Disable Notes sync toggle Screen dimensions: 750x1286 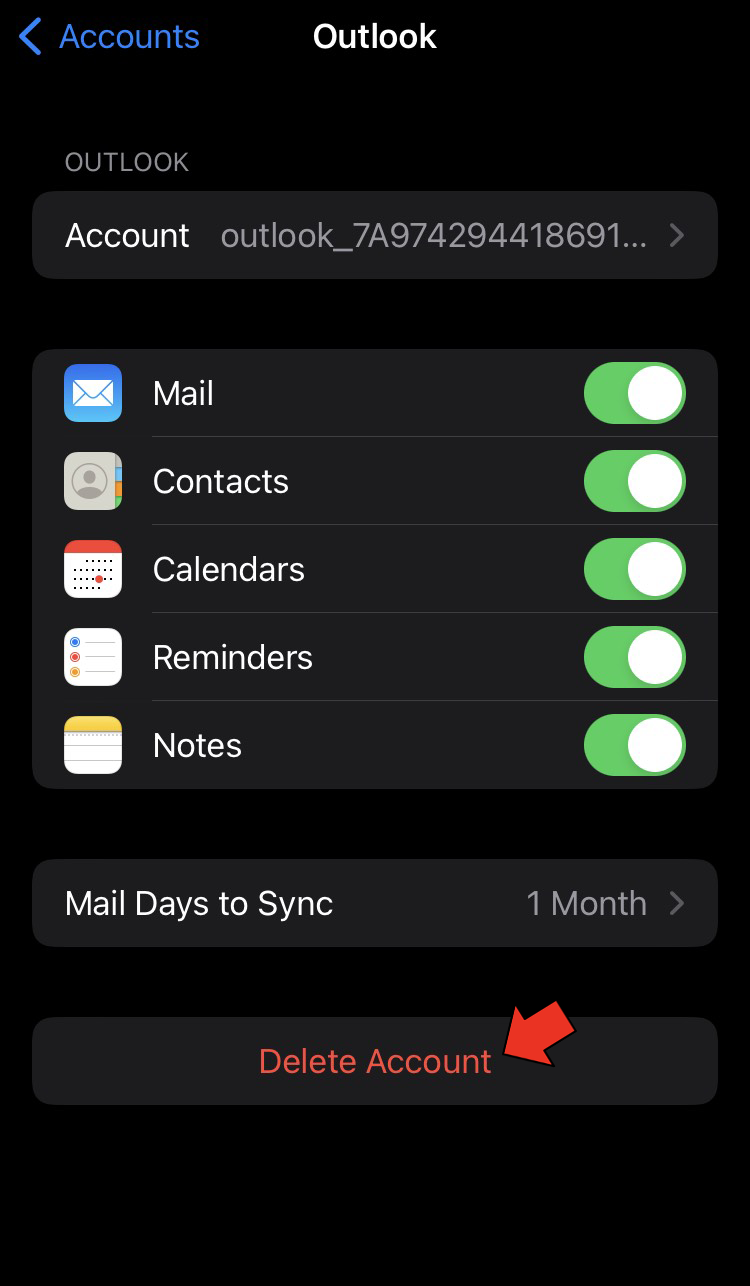click(634, 745)
